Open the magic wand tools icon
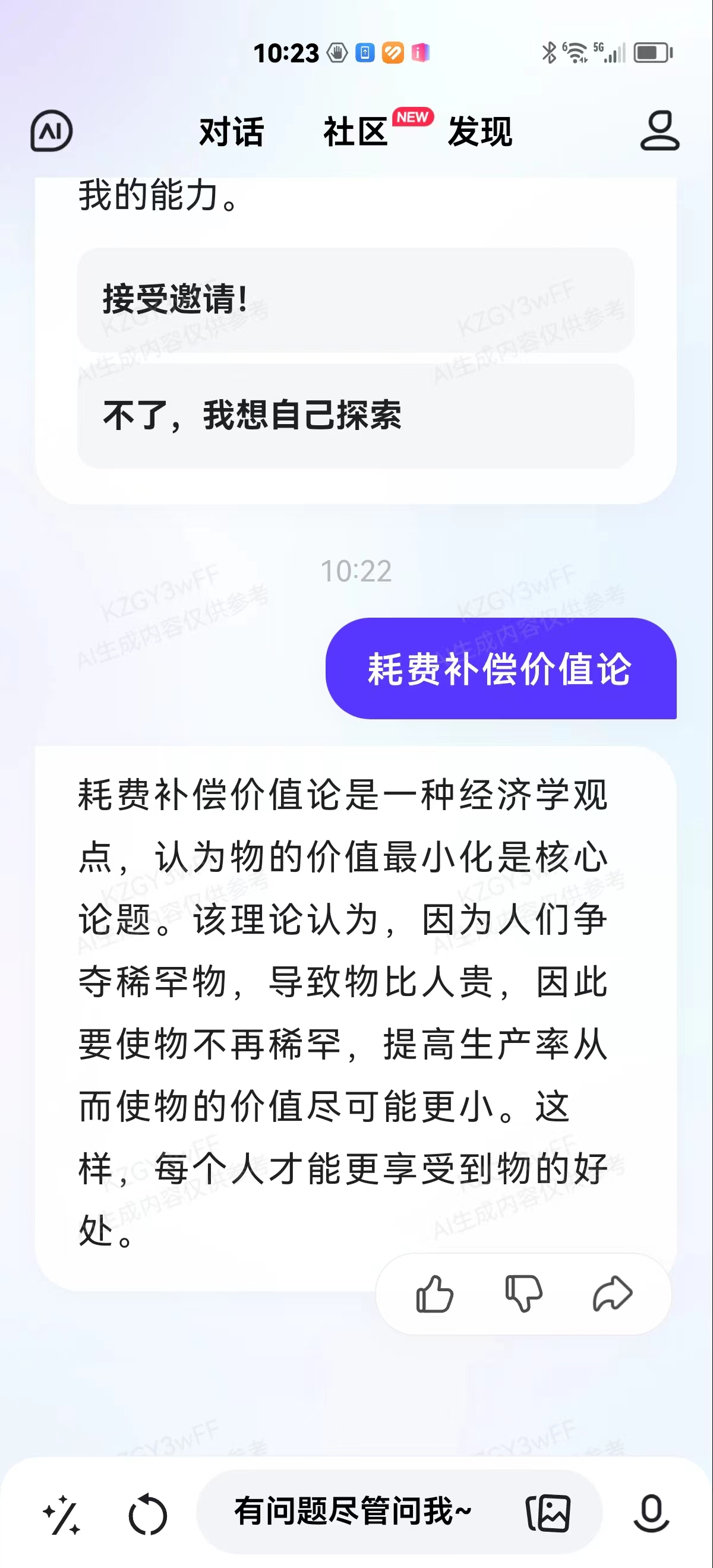 coord(62,1515)
